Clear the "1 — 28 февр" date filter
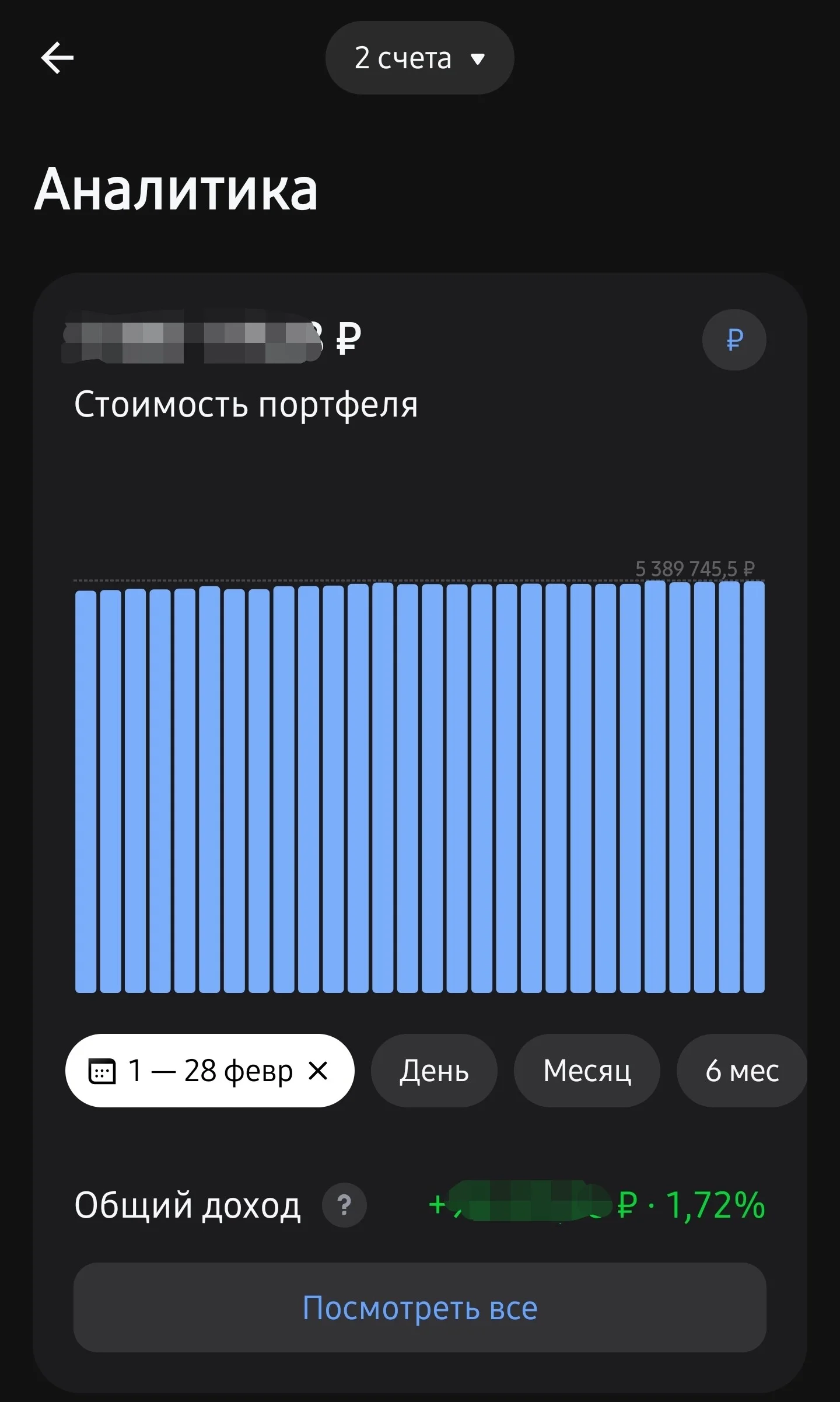This screenshot has width=840, height=1402. (318, 1071)
